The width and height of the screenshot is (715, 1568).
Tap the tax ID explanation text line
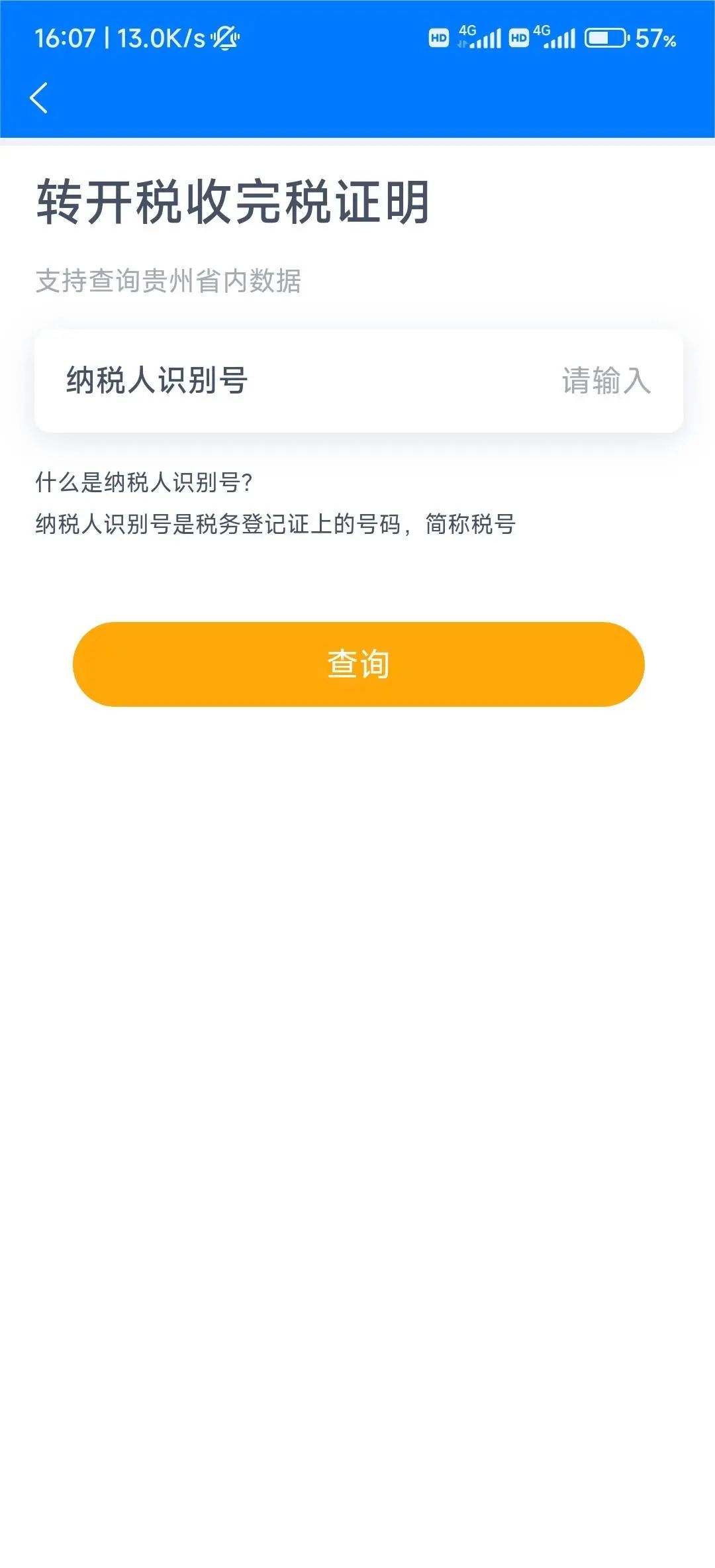tap(278, 527)
